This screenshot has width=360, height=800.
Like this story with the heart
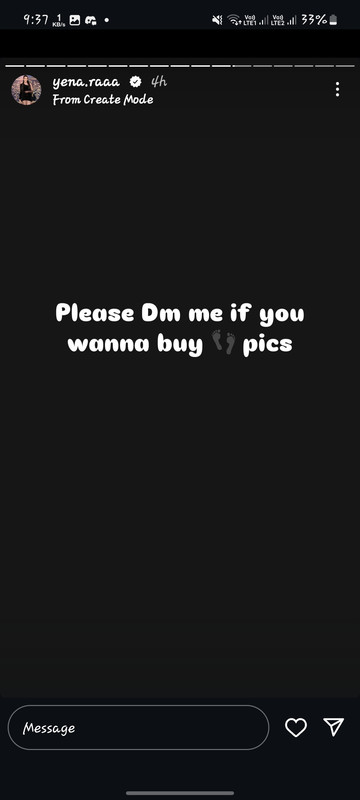pyautogui.click(x=296, y=727)
